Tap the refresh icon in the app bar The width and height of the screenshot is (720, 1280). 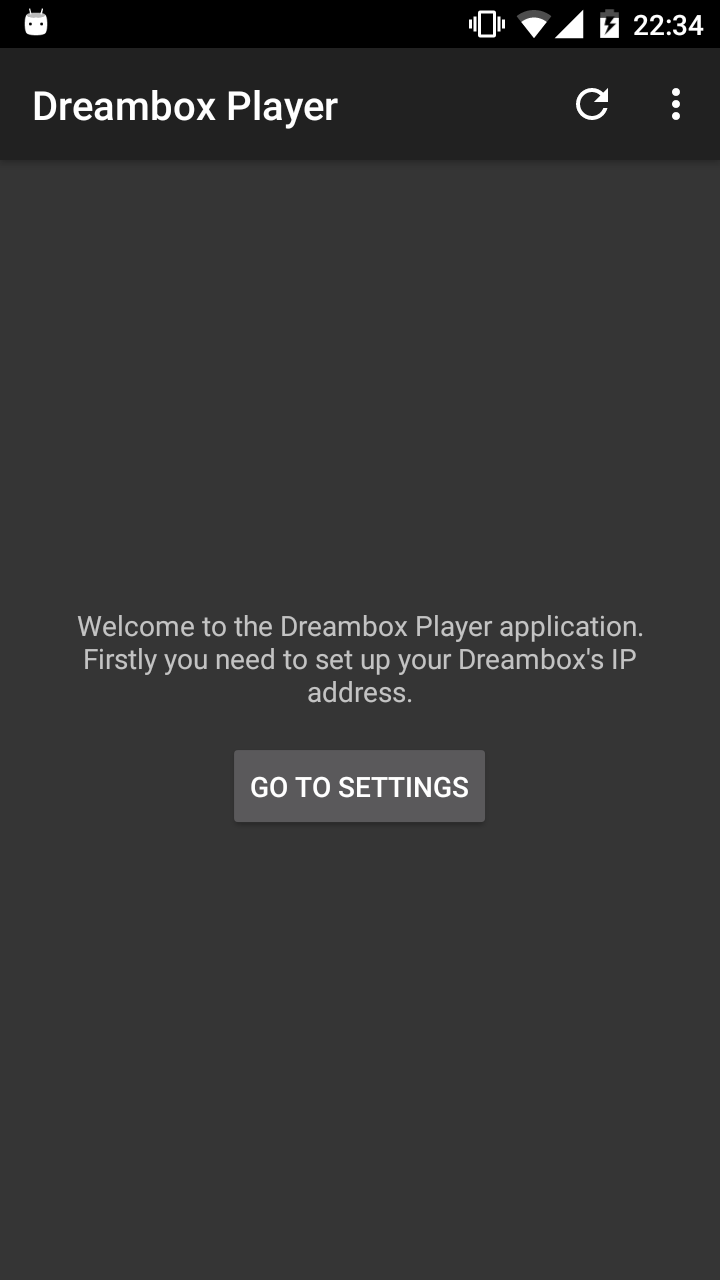[x=592, y=104]
